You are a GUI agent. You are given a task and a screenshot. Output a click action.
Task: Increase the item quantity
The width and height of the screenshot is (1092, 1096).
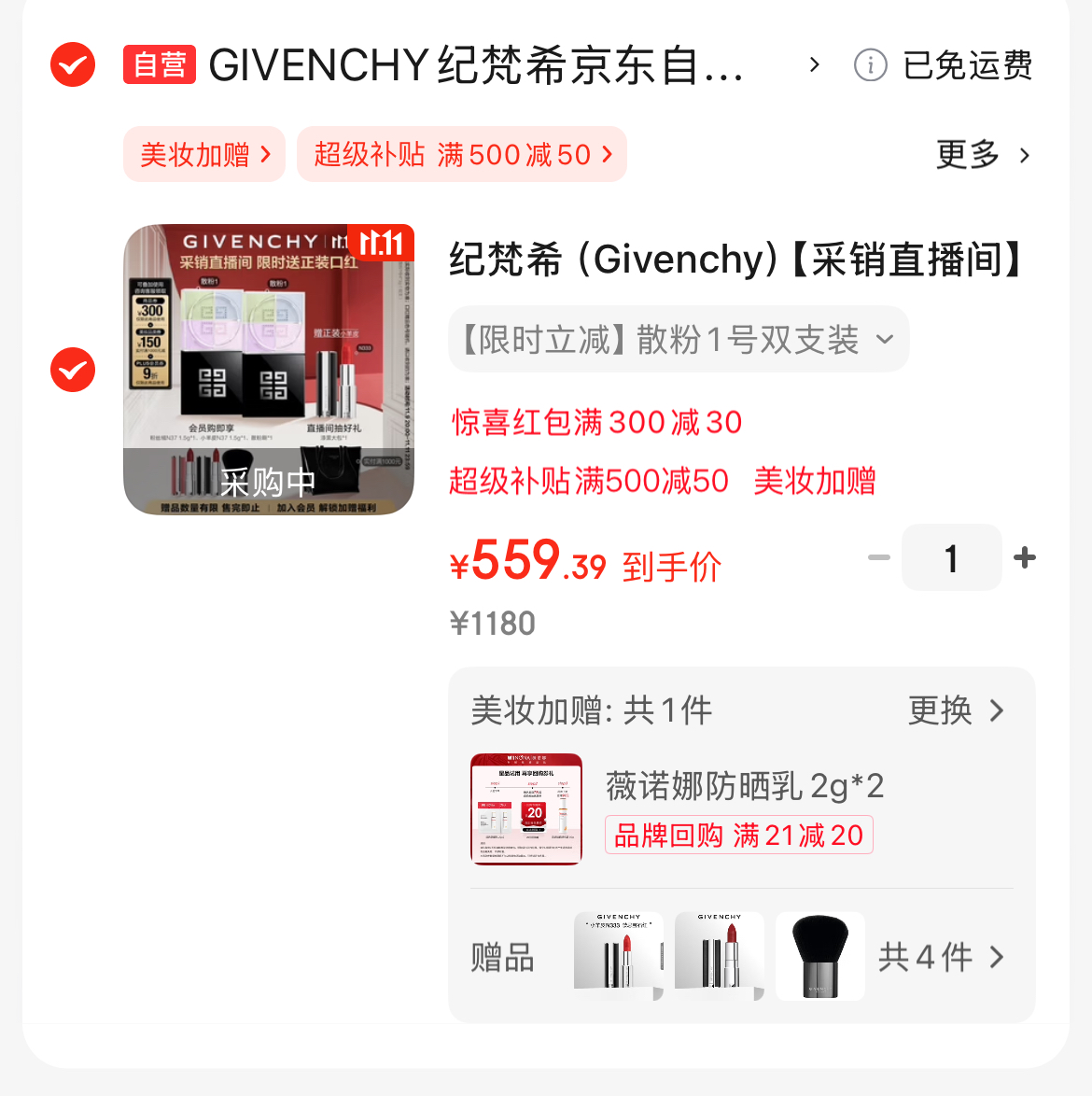pyautogui.click(x=1025, y=558)
